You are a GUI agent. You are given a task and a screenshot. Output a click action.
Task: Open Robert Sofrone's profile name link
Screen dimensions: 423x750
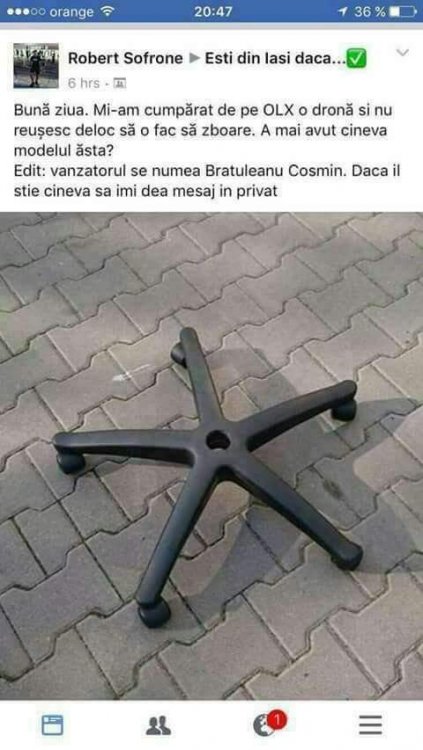(125, 58)
